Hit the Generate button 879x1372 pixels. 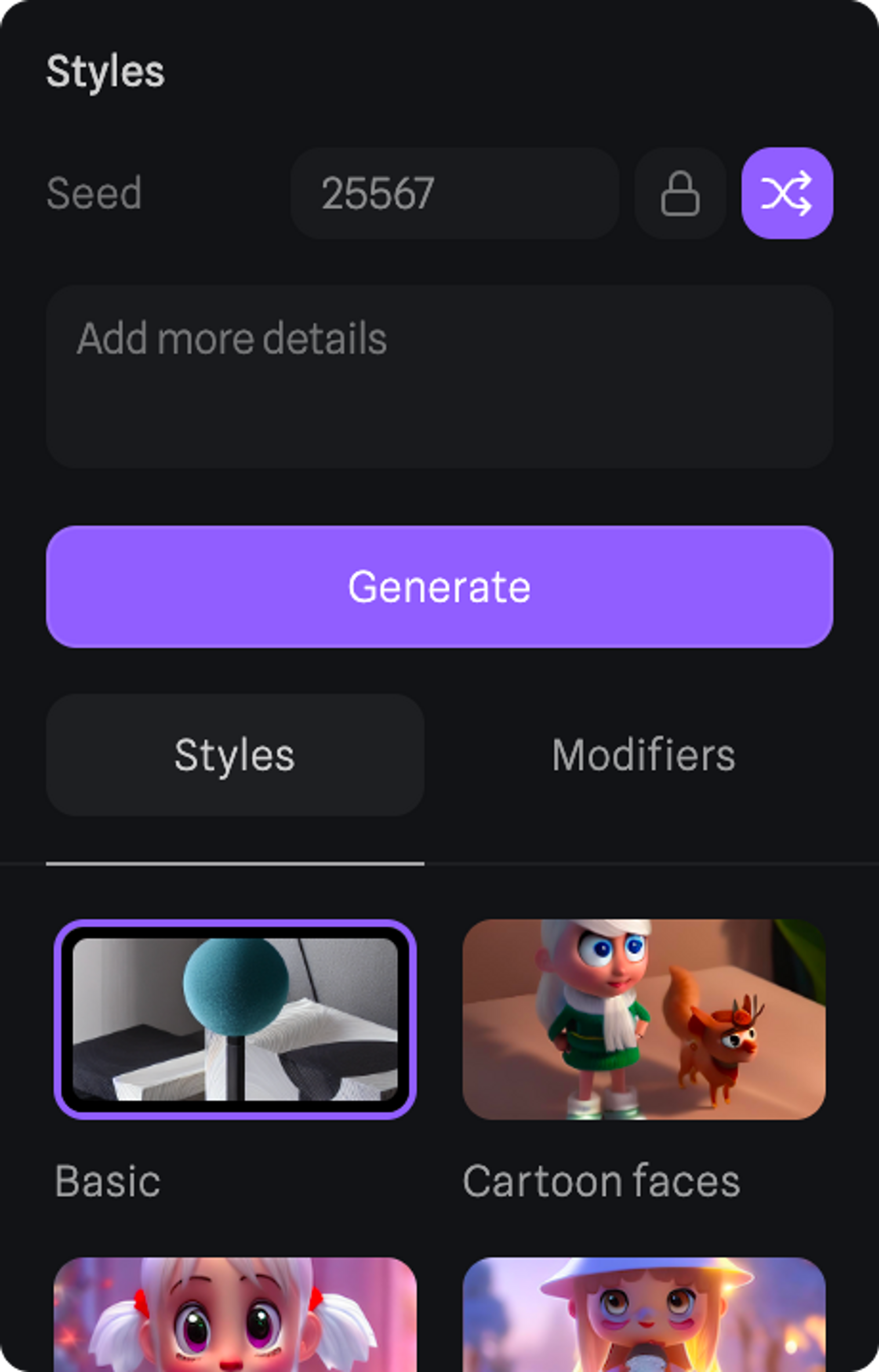(x=439, y=587)
